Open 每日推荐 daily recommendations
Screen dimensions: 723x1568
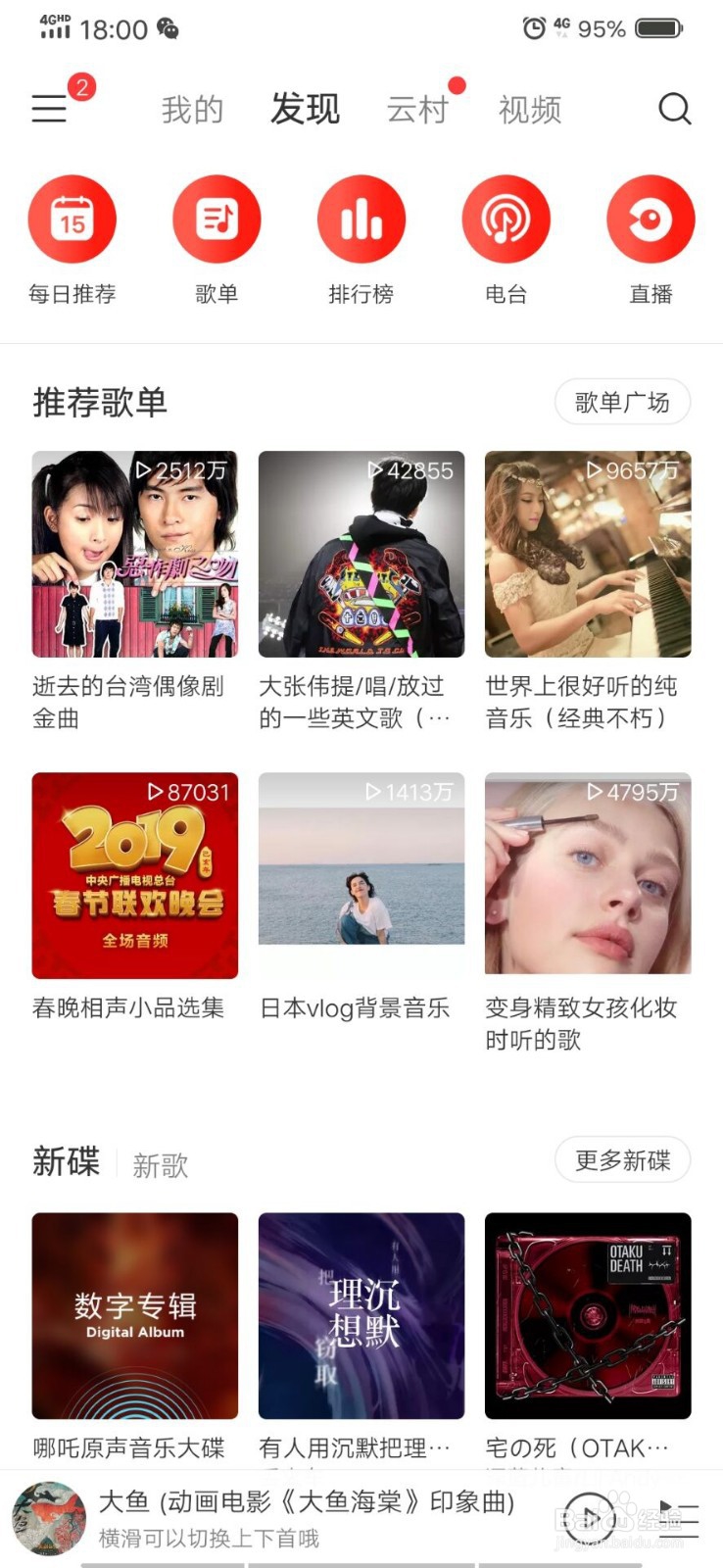(x=72, y=220)
